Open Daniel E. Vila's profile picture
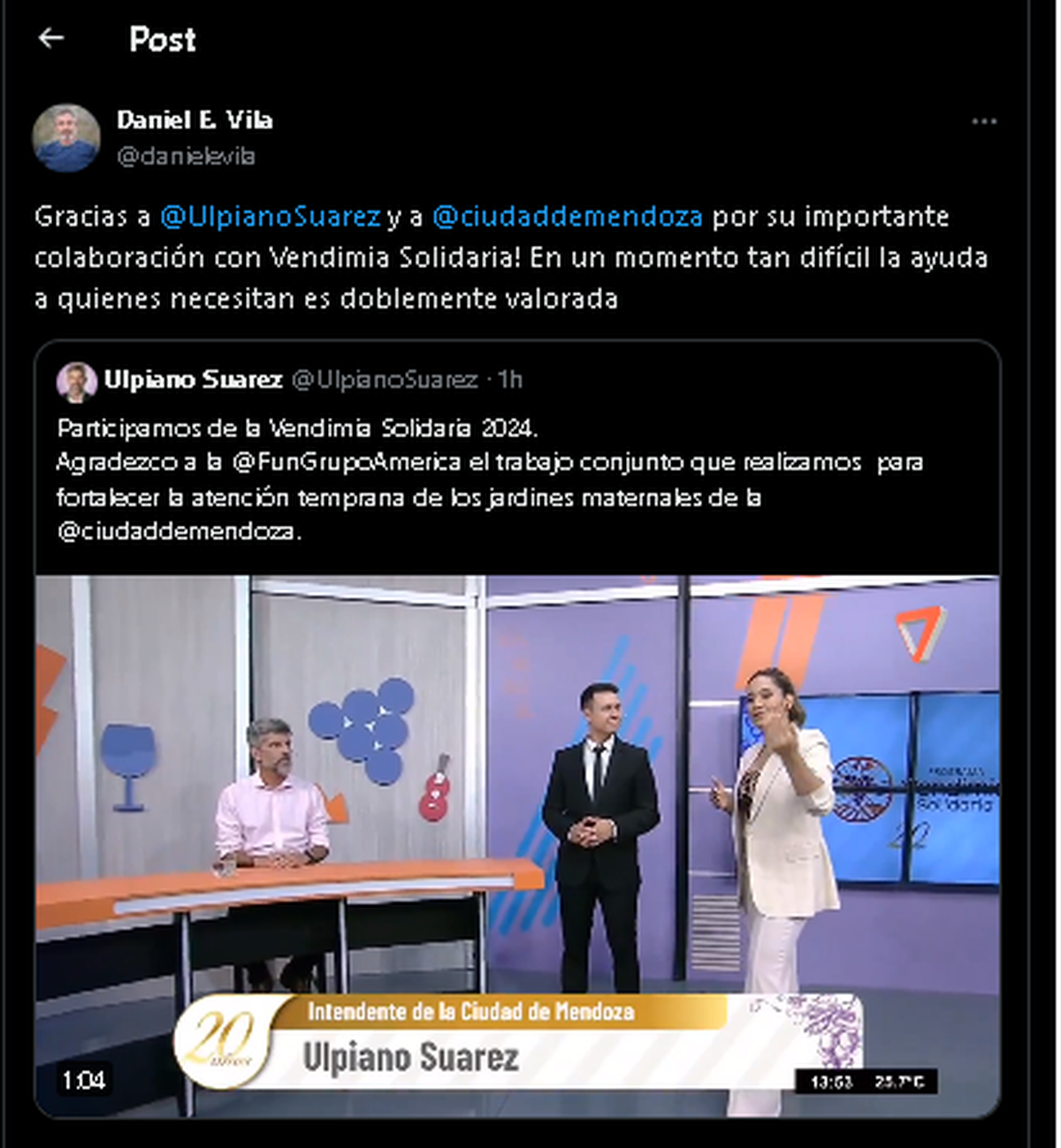 click(66, 139)
